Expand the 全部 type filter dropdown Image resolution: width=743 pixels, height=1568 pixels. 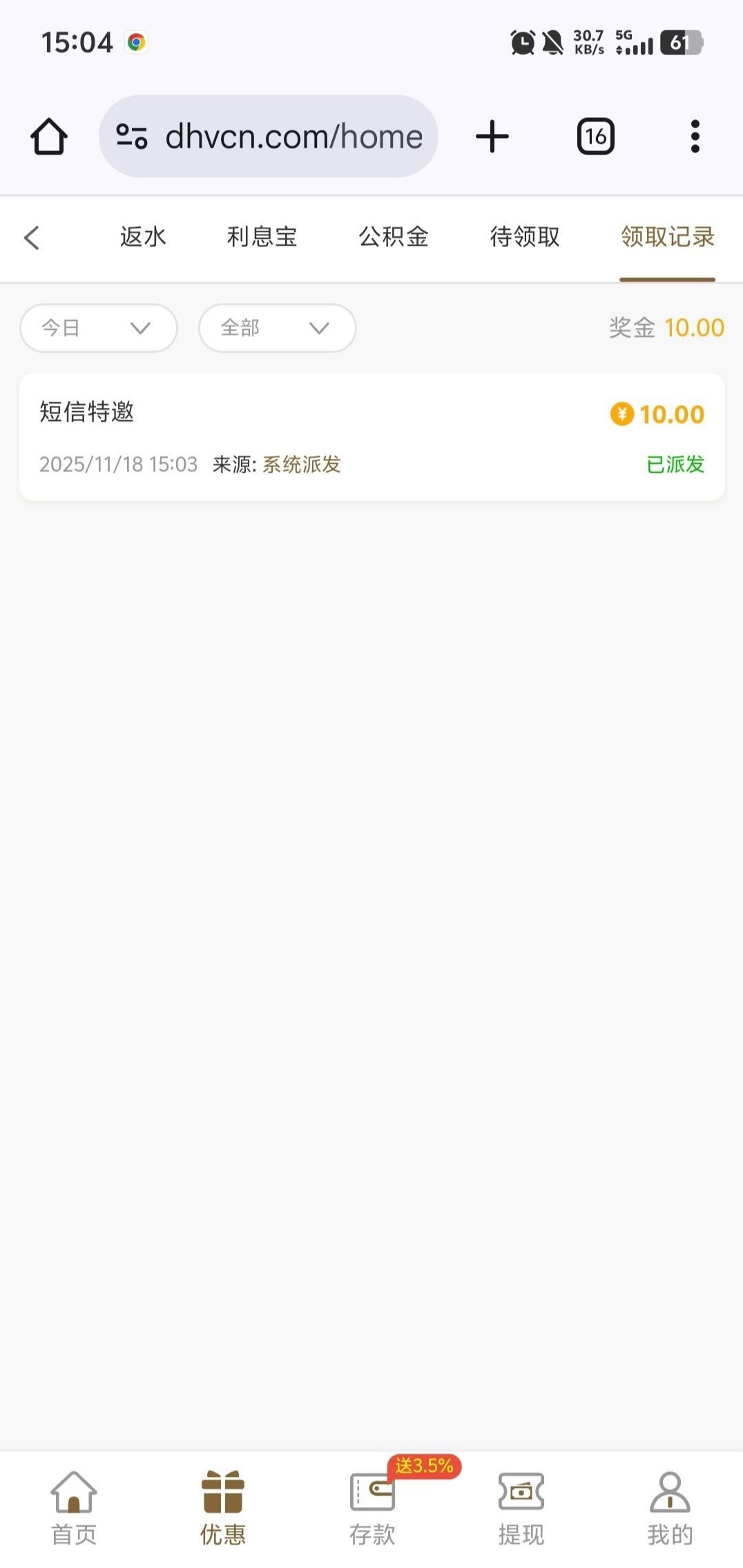(x=277, y=328)
